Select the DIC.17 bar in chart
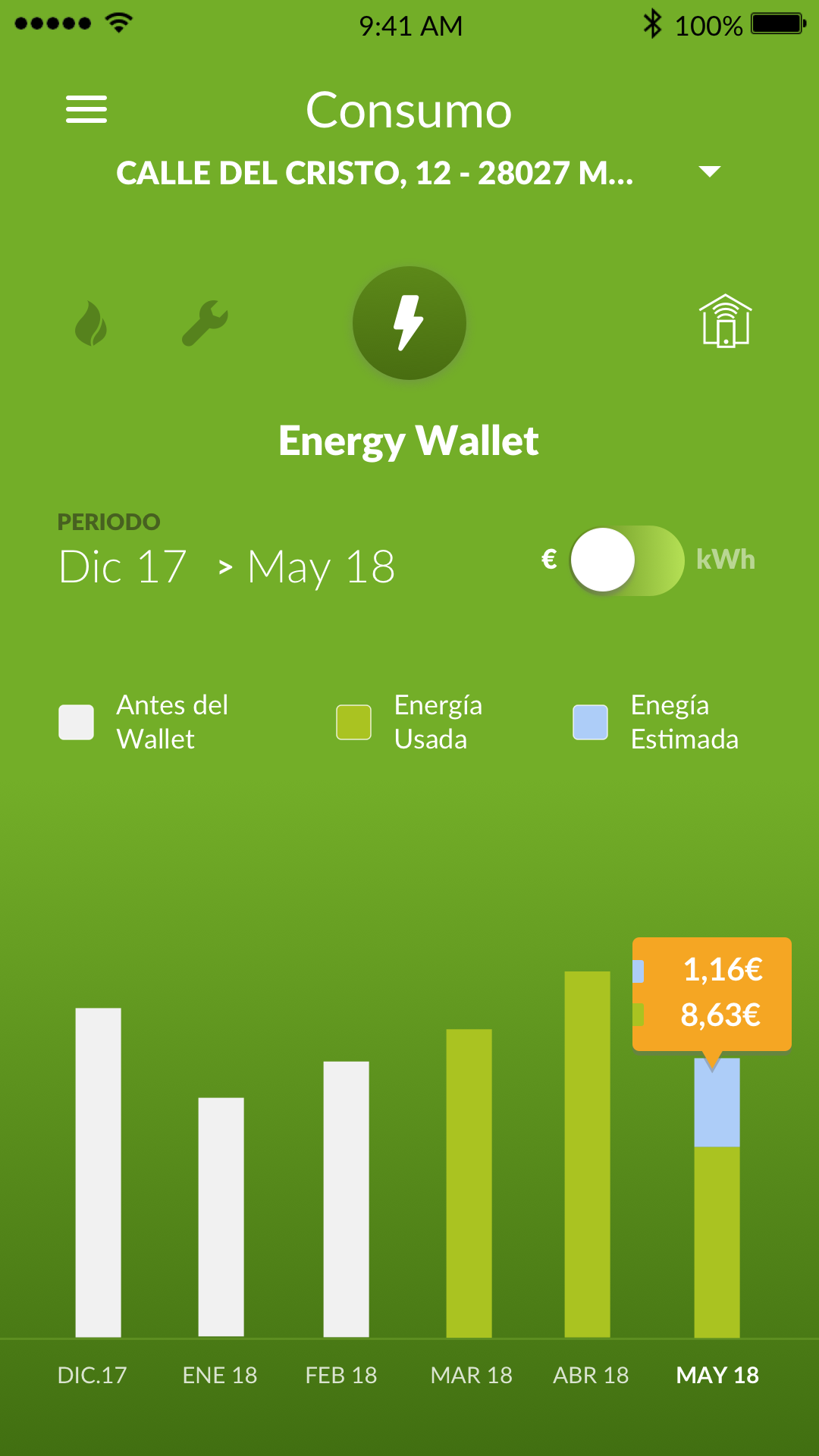This screenshot has height=1456, width=819. coord(98,1172)
